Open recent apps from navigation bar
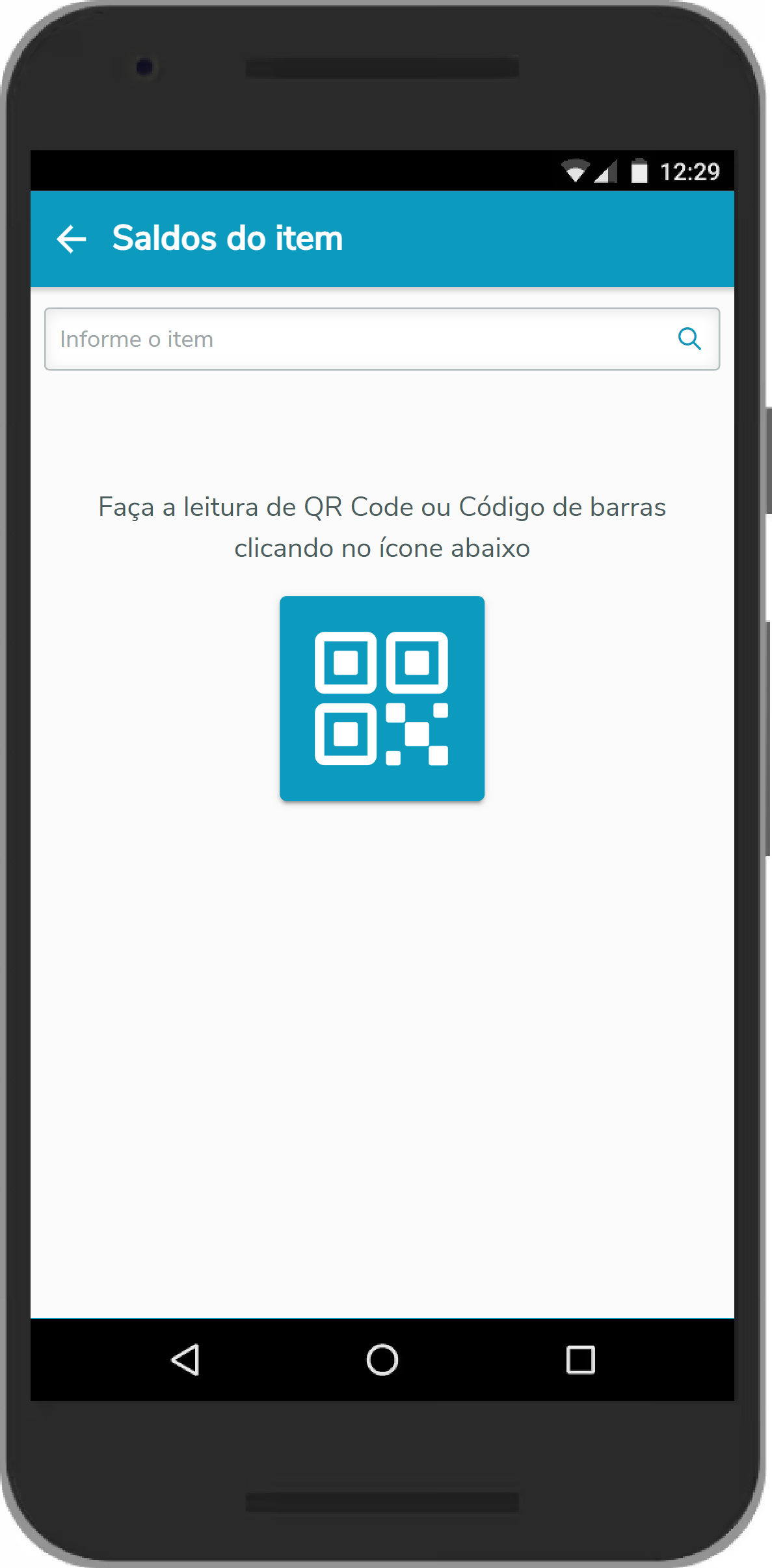The image size is (772, 1568). tap(580, 1360)
